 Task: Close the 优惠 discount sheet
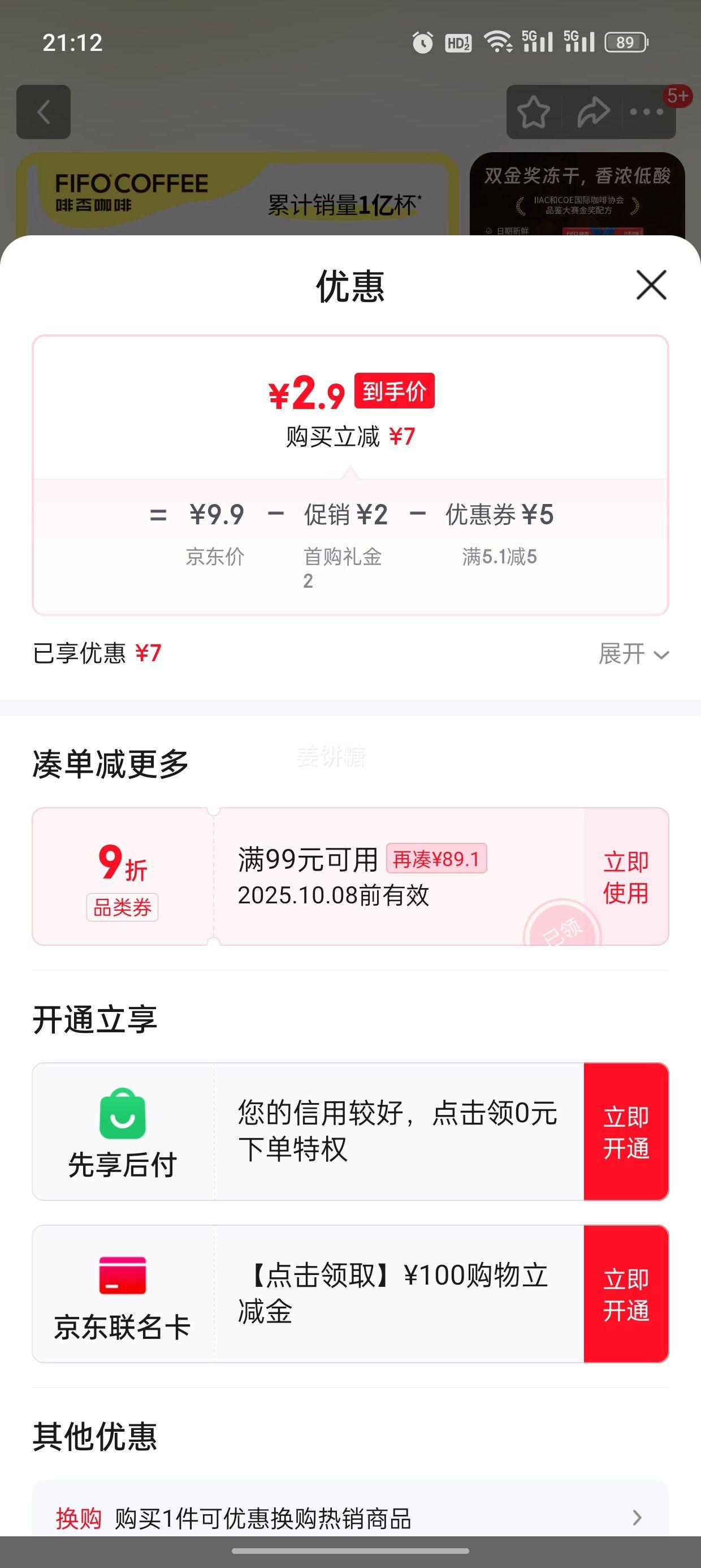651,285
